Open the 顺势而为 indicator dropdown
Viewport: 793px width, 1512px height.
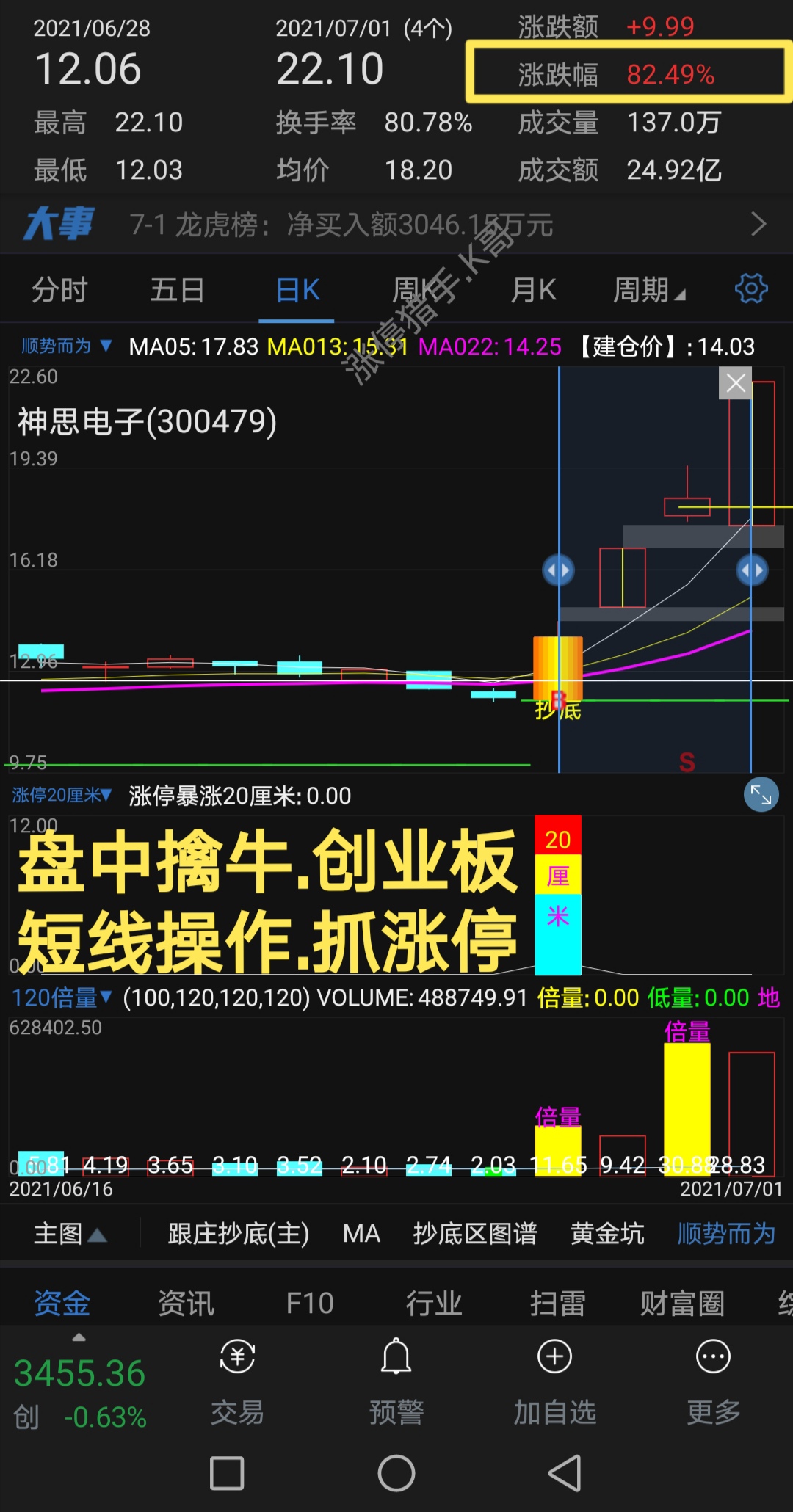[x=66, y=346]
